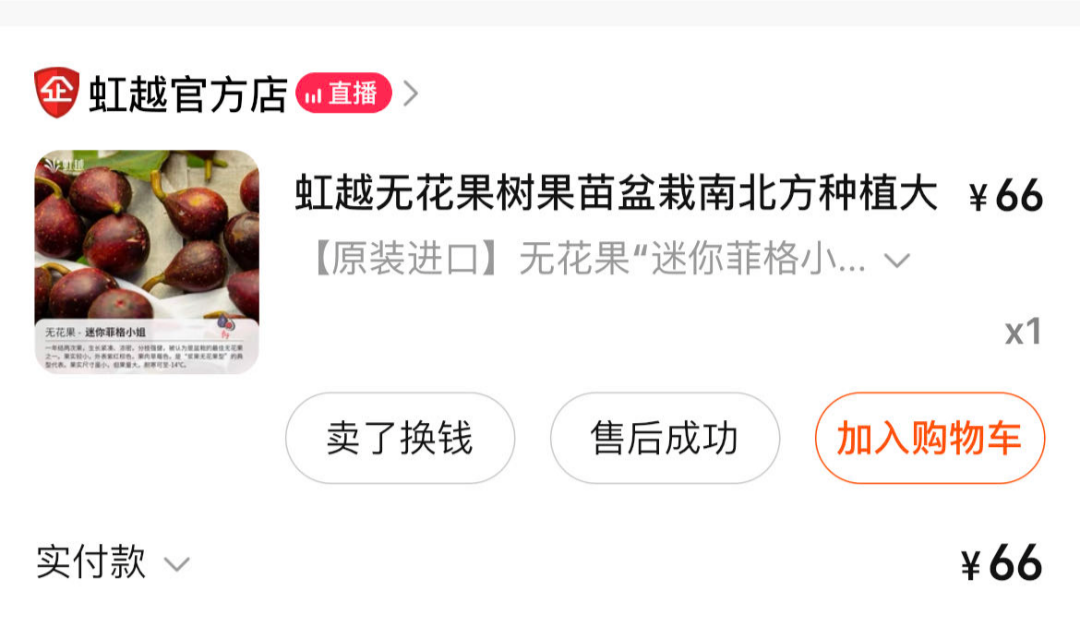Add item with 加入购物车 button
1080x635 pixels.
click(929, 438)
